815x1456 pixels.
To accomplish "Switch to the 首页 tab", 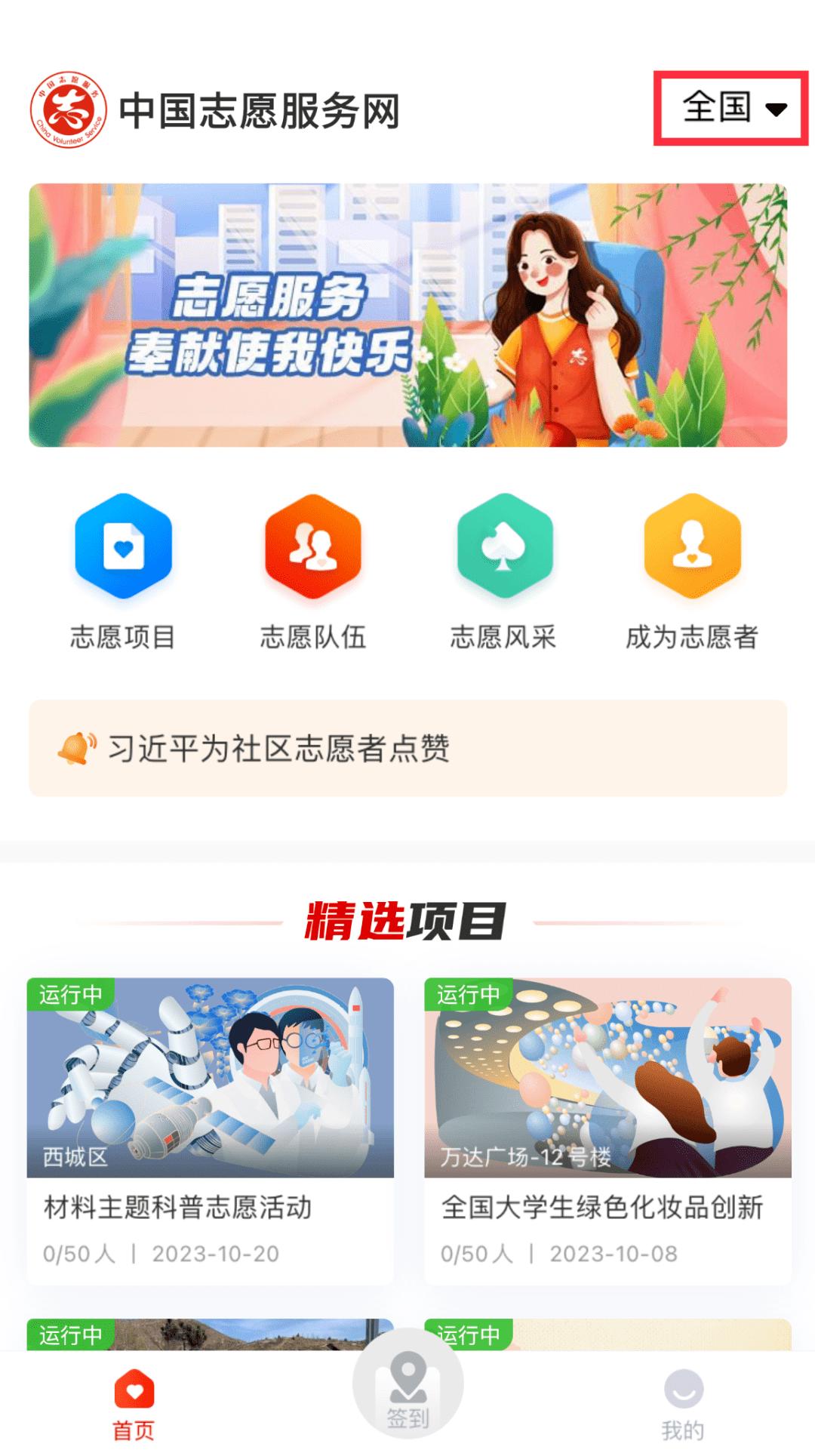I will (134, 1405).
